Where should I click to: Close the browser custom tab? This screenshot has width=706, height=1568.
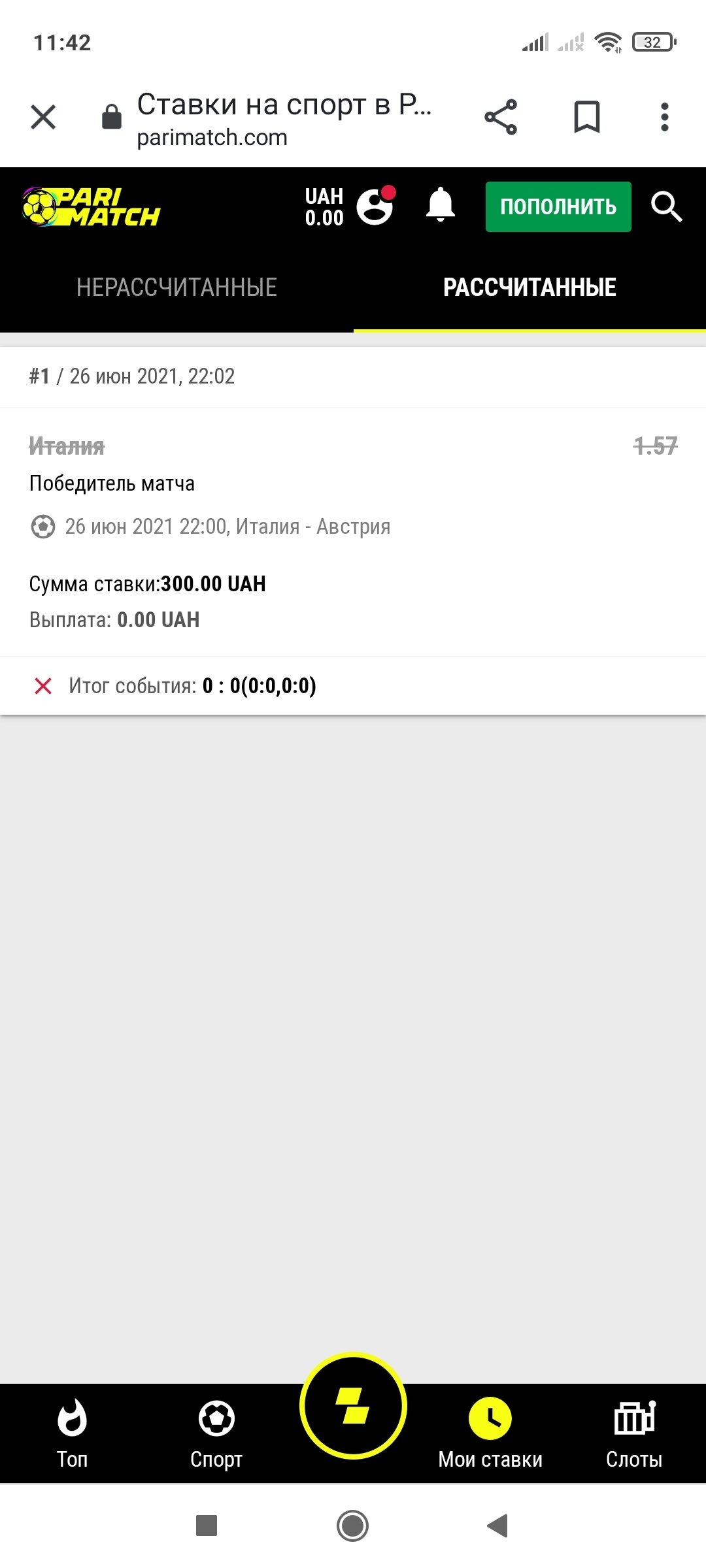pos(43,118)
